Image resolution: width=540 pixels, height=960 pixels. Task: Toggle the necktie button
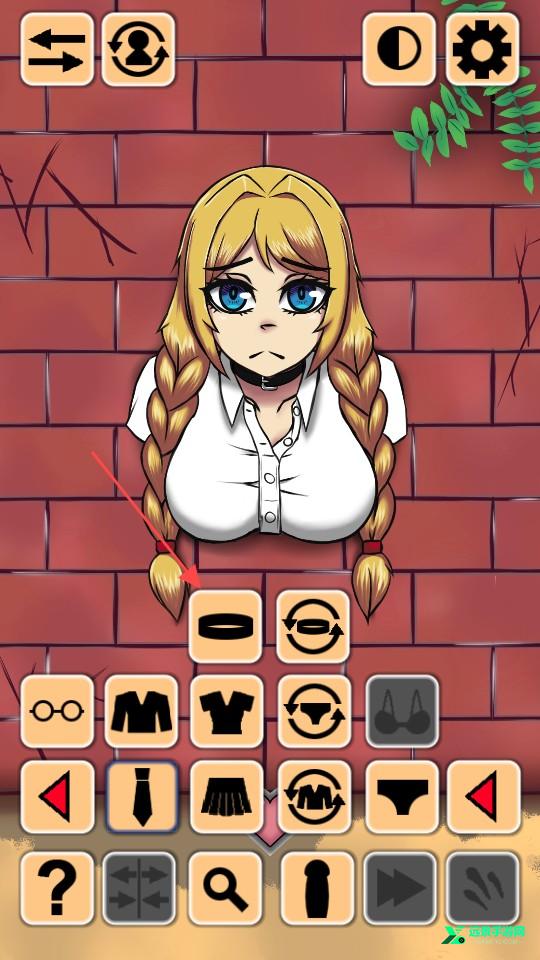coord(141,797)
